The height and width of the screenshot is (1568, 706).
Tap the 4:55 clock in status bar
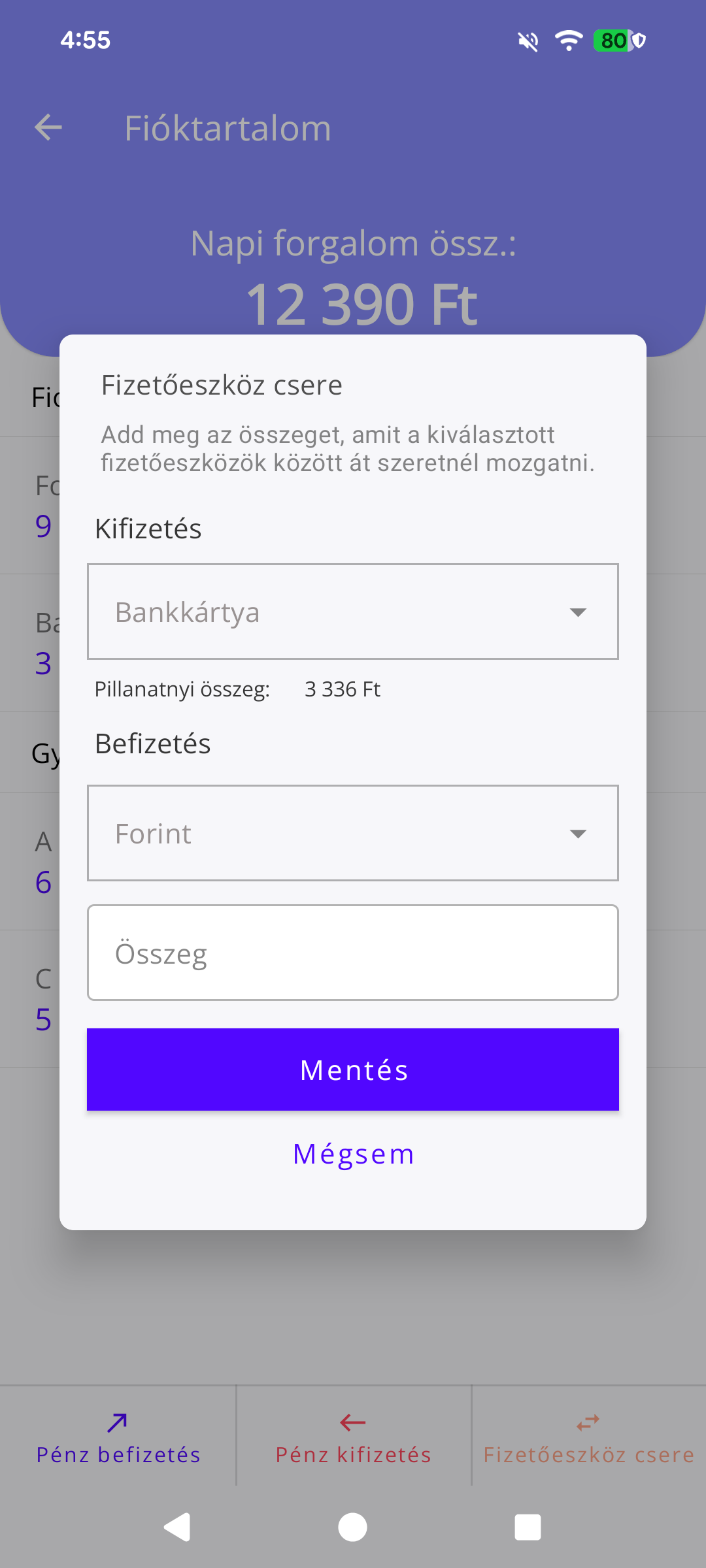(x=85, y=41)
